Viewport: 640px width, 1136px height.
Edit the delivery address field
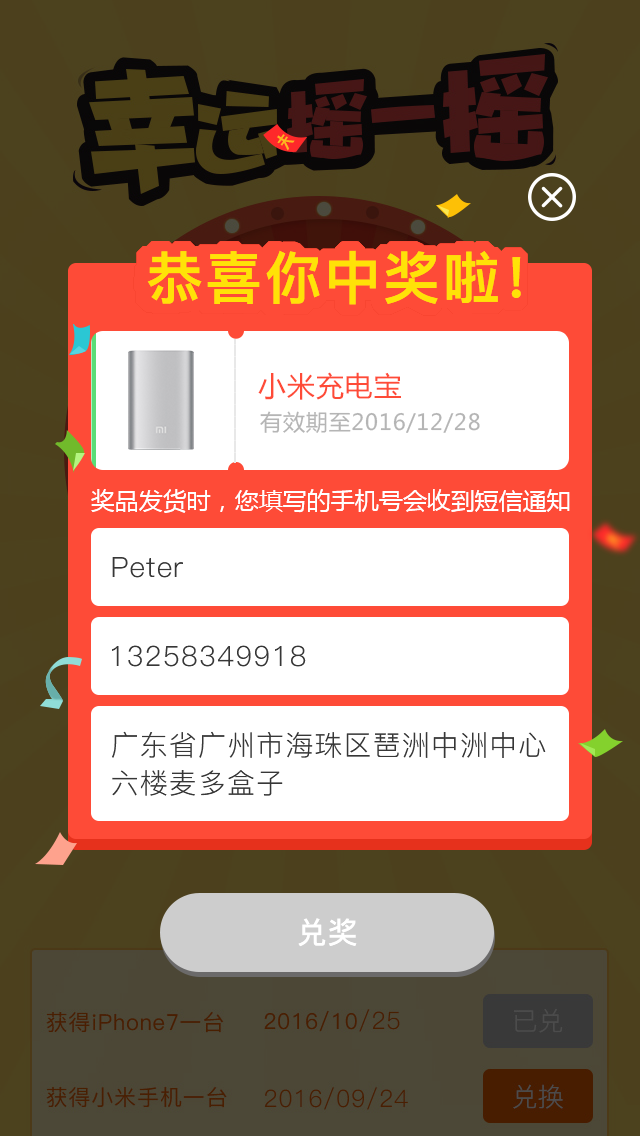click(330, 764)
